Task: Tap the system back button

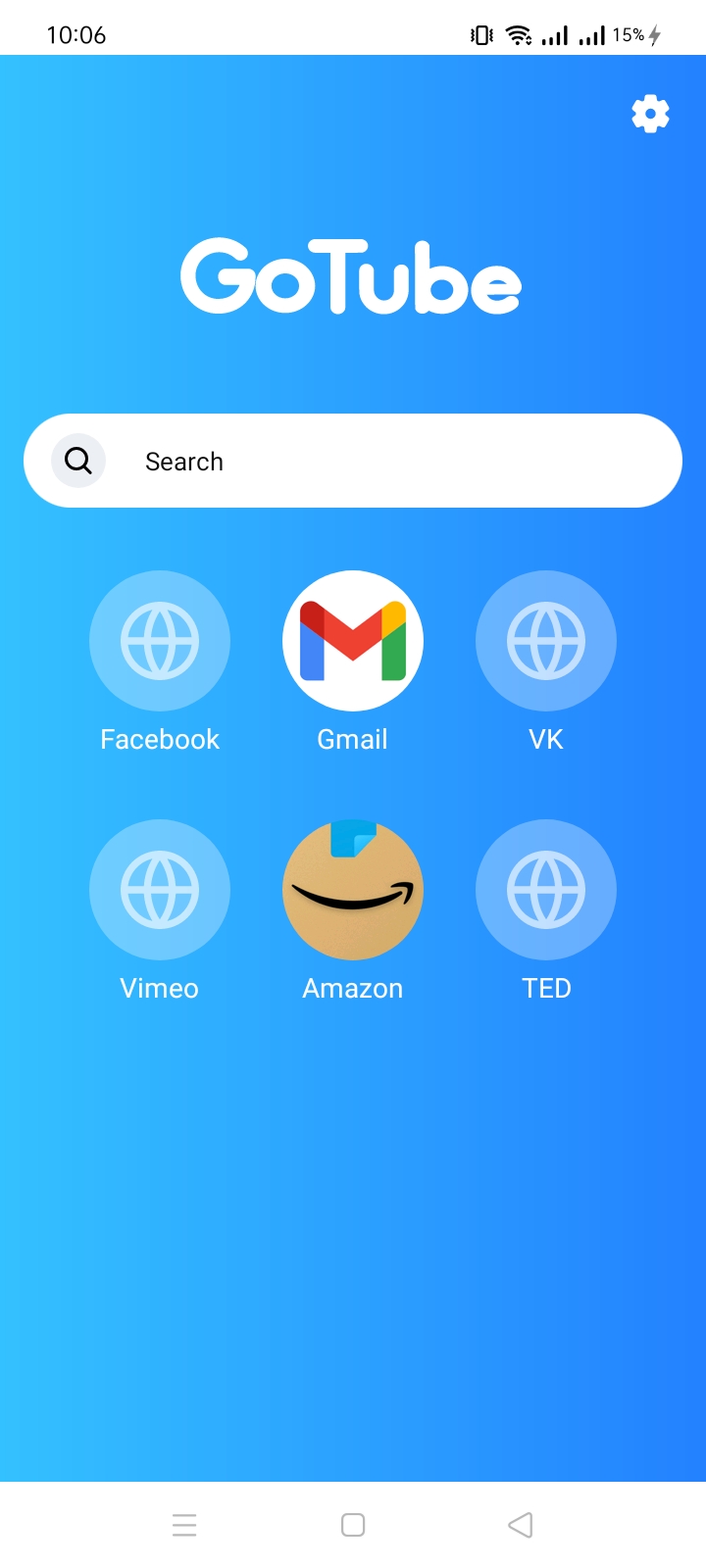Action: [521, 1525]
